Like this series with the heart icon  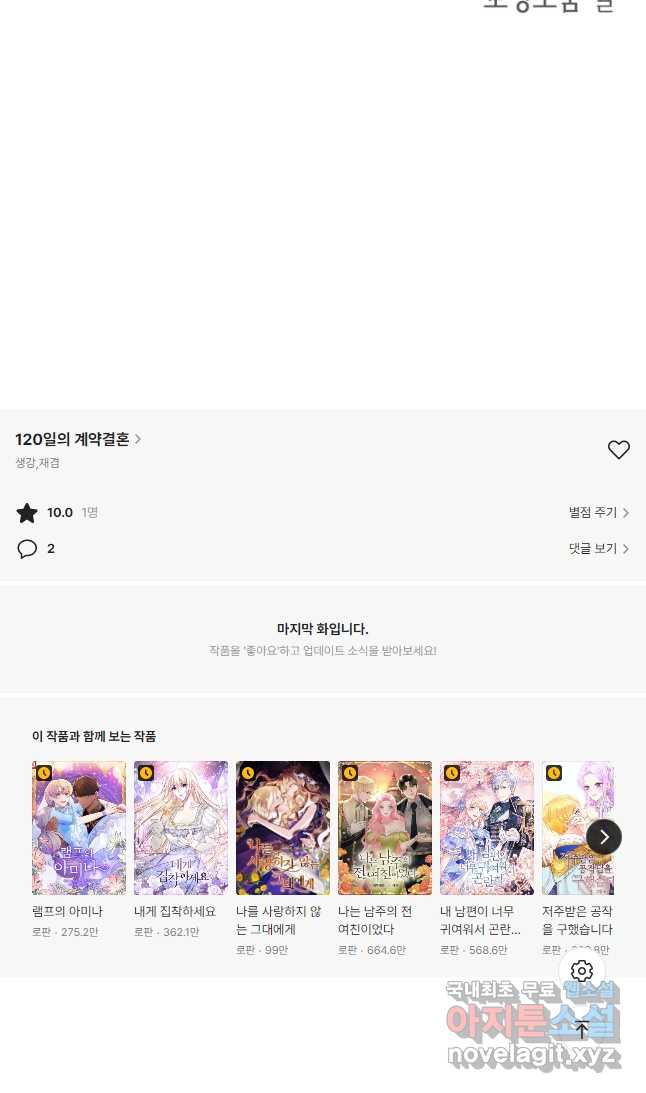(x=619, y=450)
